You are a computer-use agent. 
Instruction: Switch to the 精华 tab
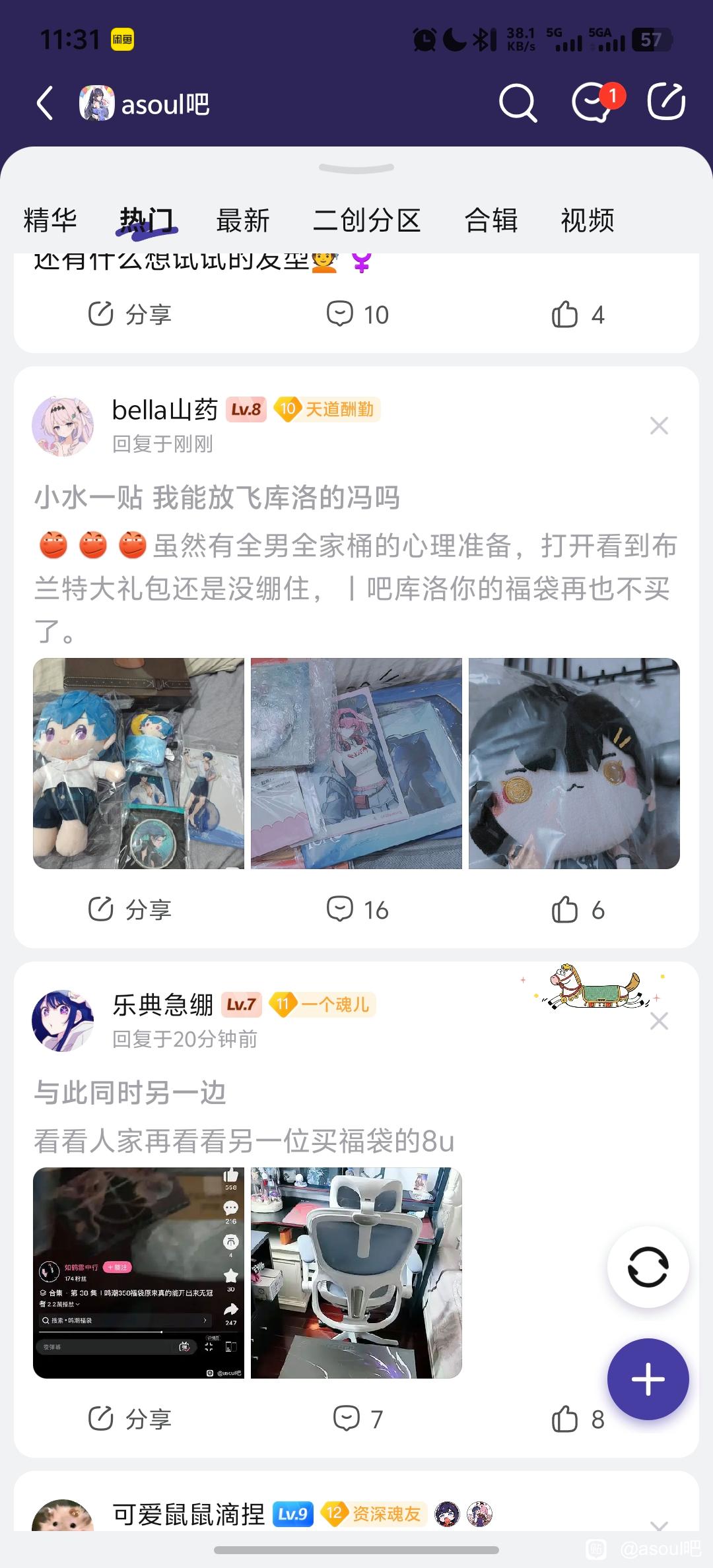[x=50, y=220]
